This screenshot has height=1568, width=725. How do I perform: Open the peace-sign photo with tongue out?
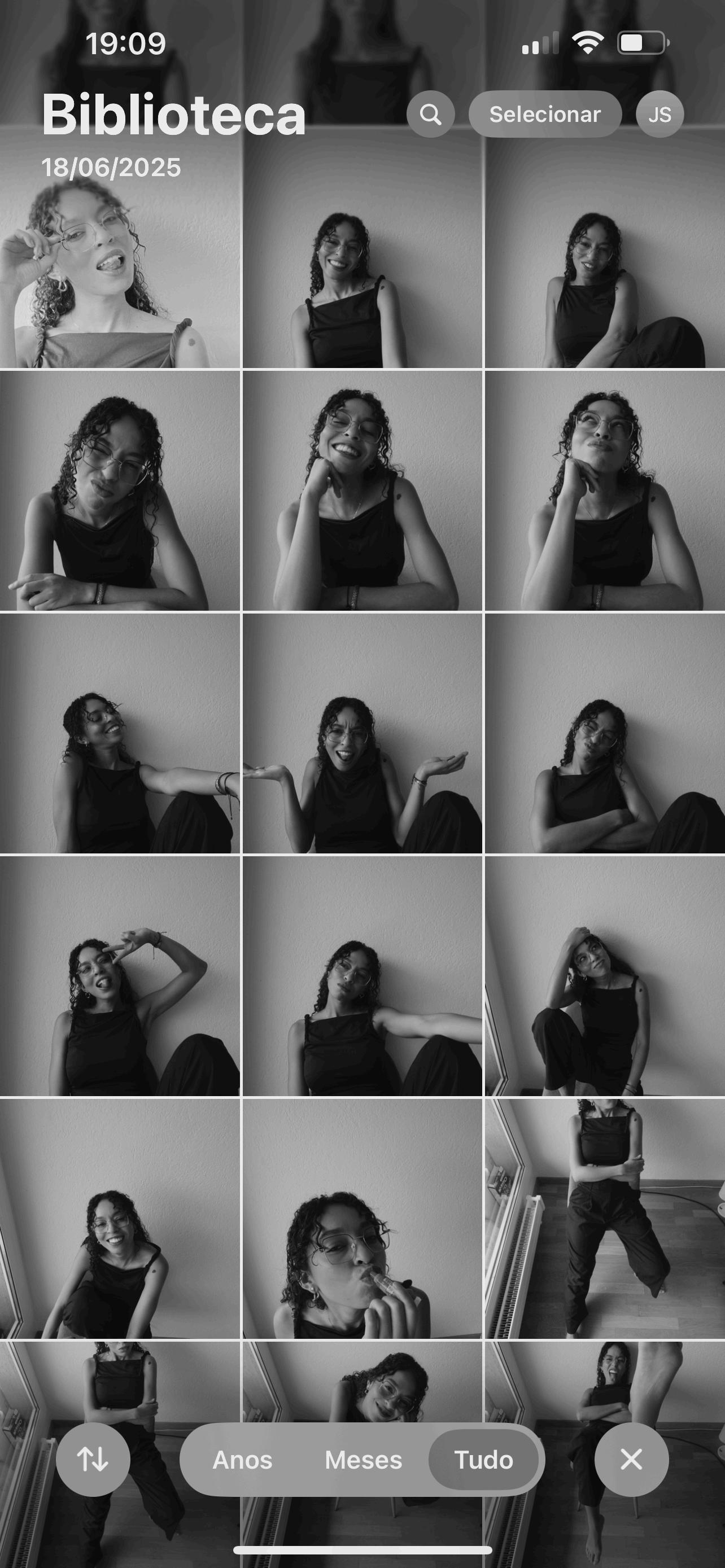click(120, 976)
